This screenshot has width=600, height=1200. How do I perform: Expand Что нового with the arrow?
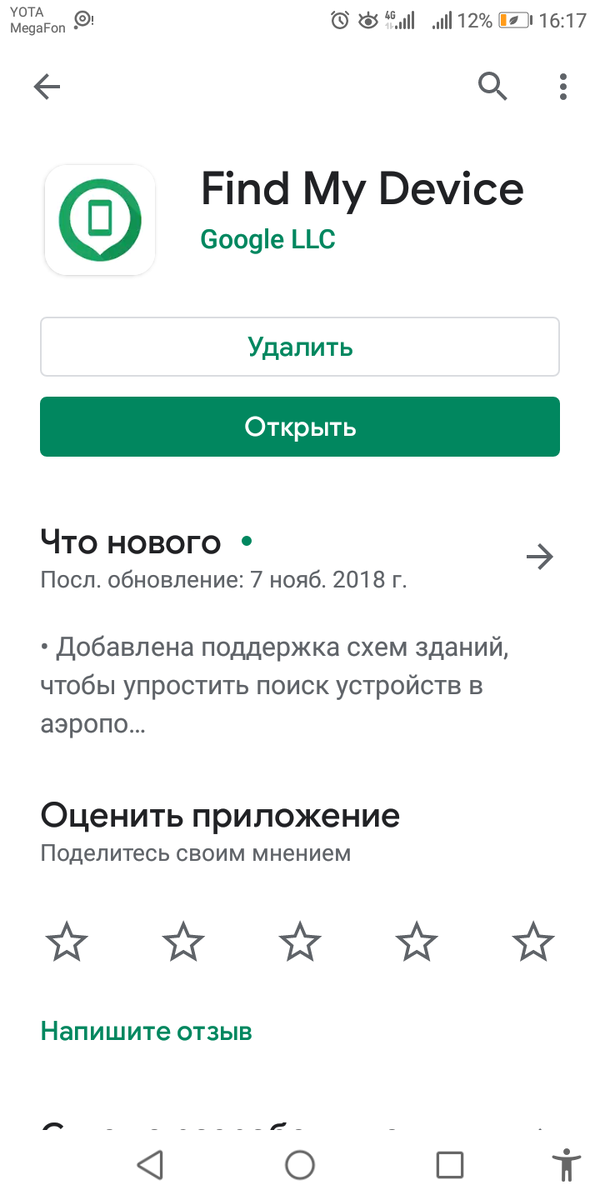pos(539,557)
